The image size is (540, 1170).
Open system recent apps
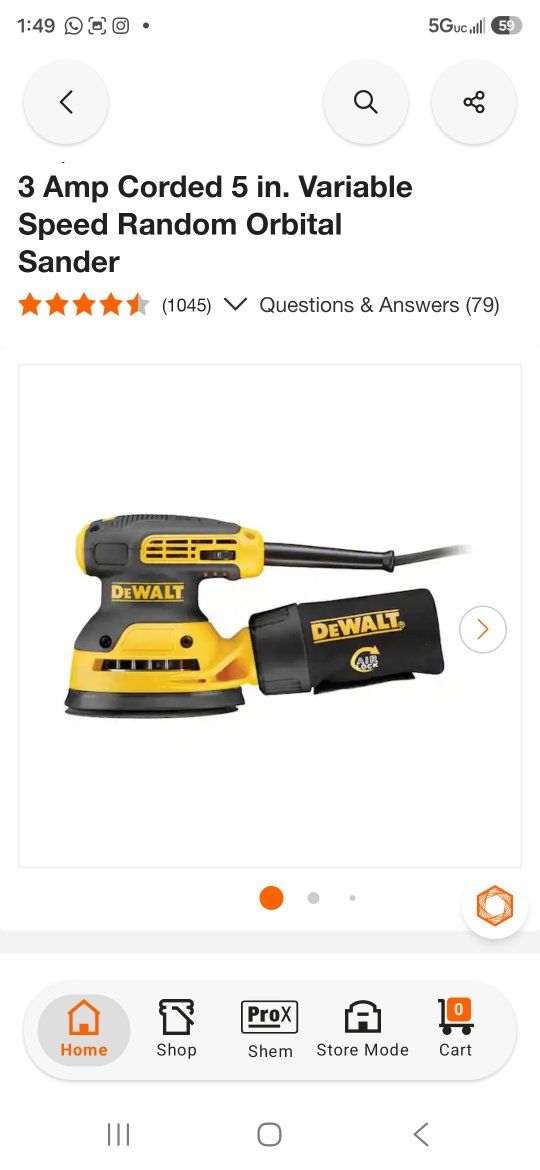click(118, 1134)
